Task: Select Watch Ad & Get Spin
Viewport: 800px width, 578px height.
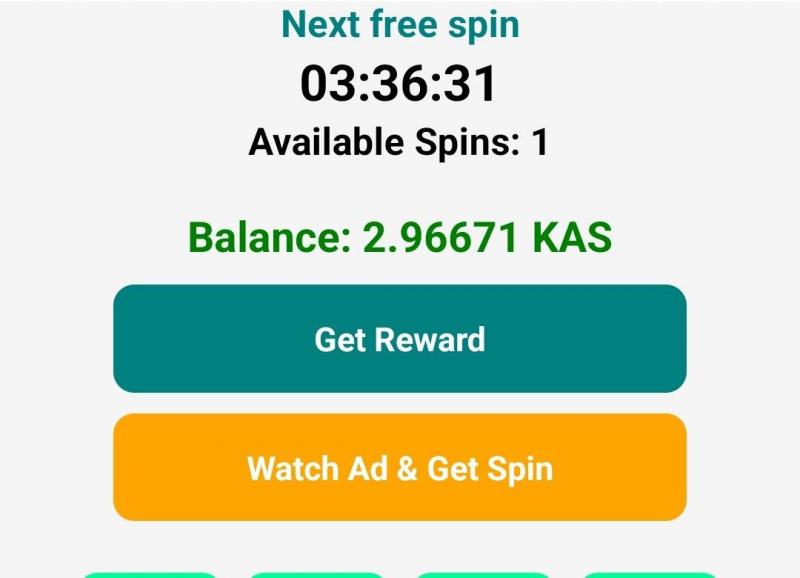Action: click(x=400, y=468)
